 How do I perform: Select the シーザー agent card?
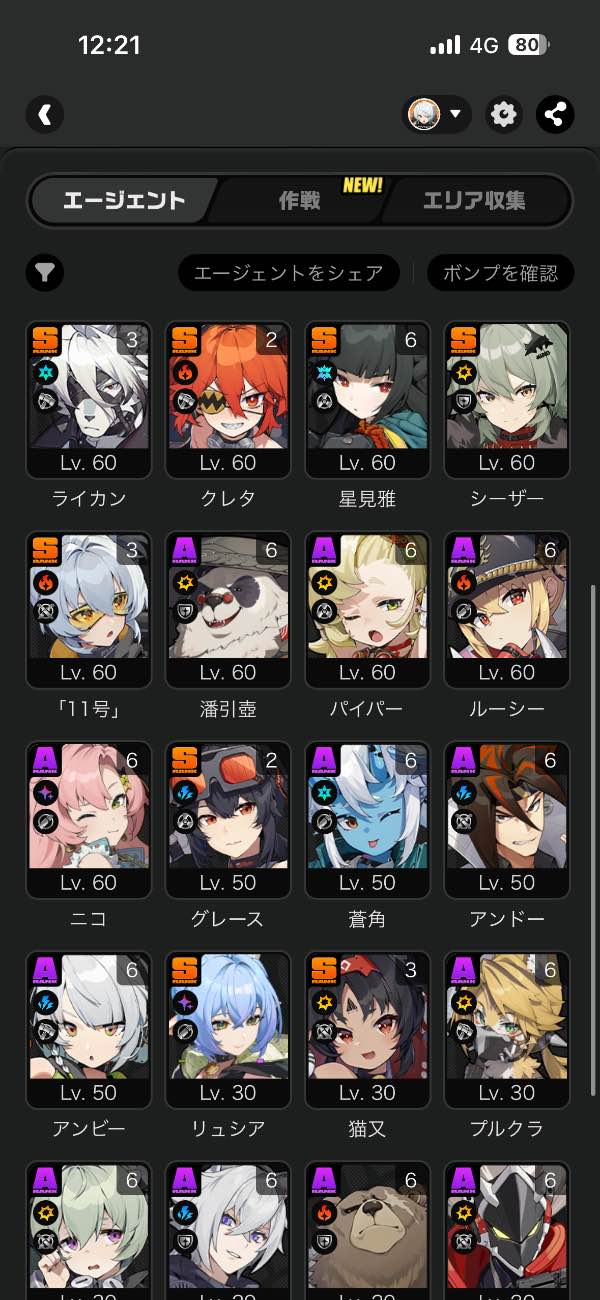click(x=507, y=400)
